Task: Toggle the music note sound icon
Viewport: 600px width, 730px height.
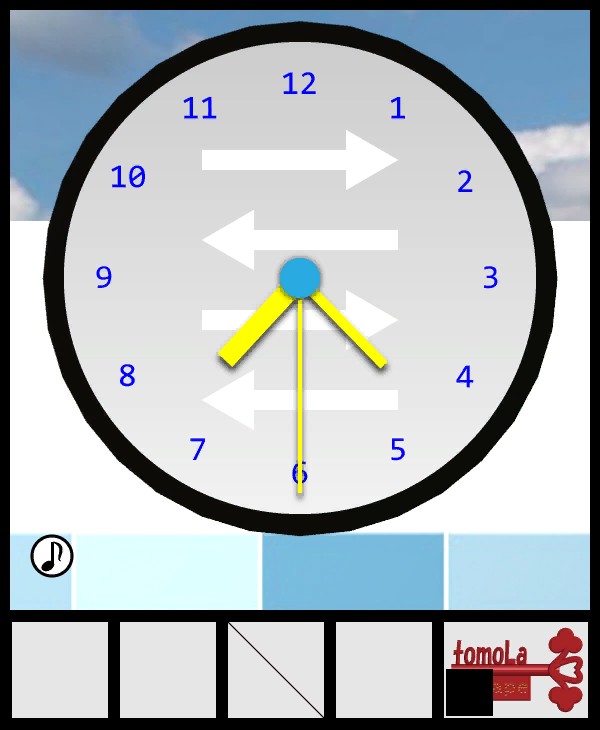Action: pos(52,556)
